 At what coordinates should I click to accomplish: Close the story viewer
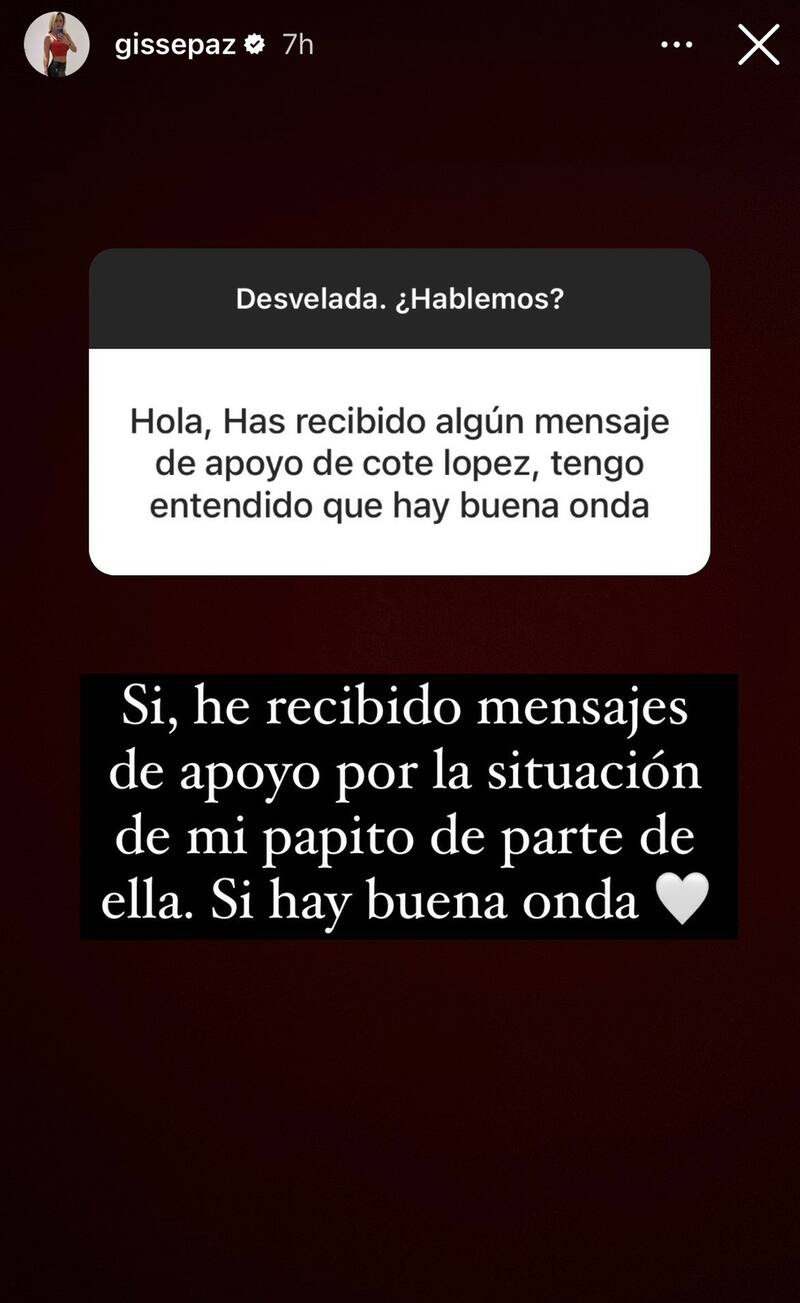(x=758, y=45)
